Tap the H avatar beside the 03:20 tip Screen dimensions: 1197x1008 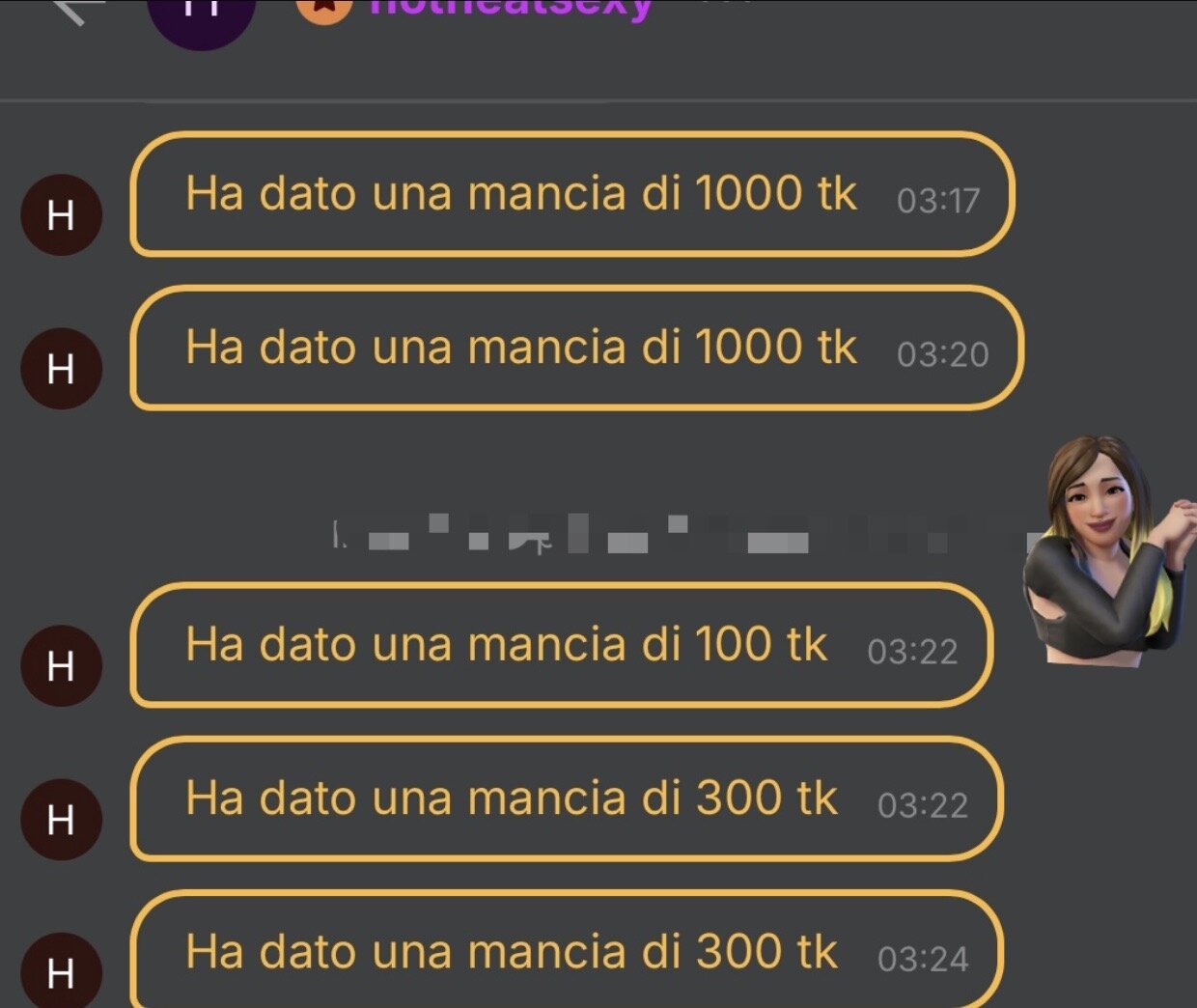coord(61,368)
